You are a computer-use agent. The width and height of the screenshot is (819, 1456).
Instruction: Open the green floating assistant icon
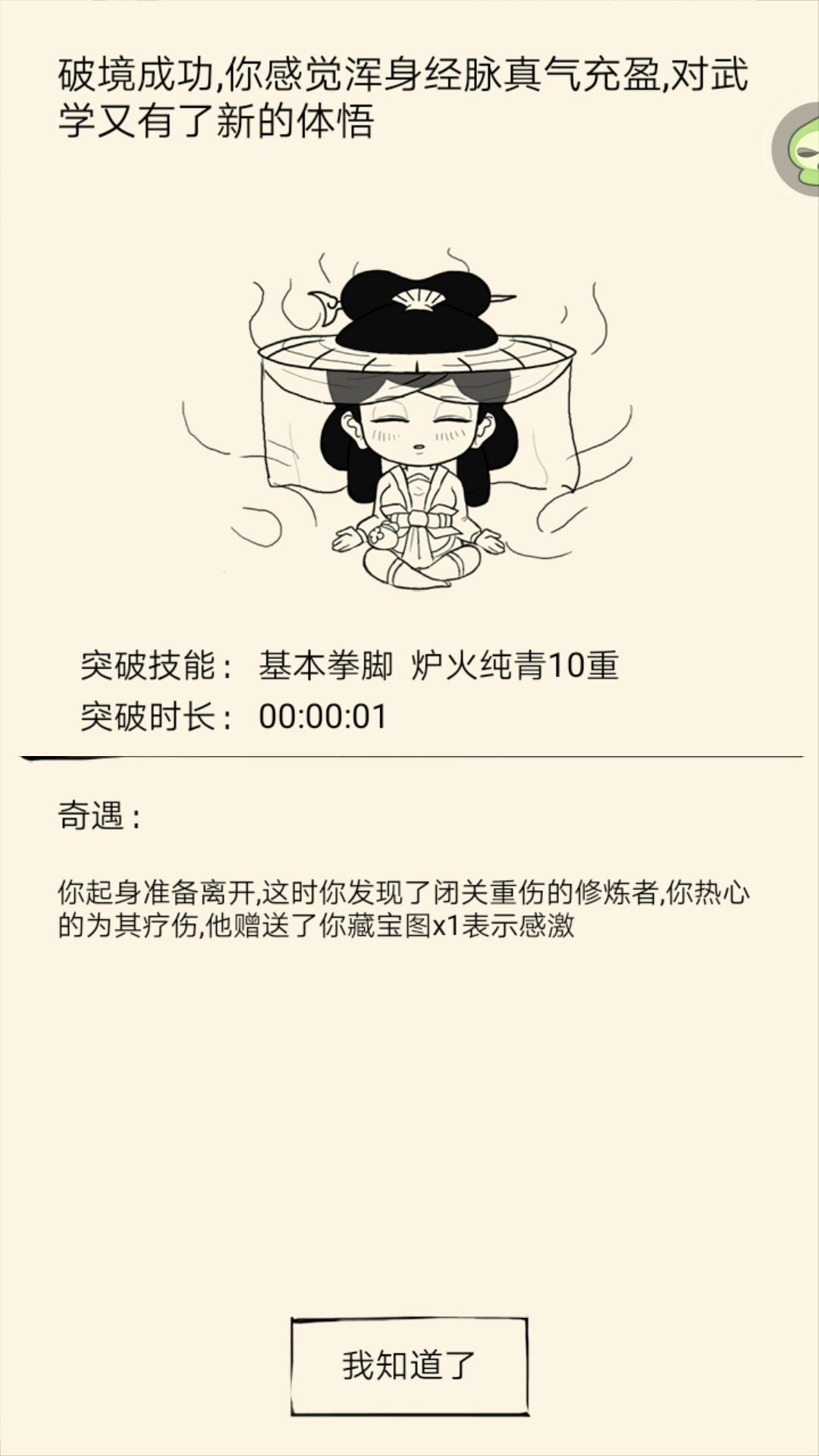click(x=797, y=150)
